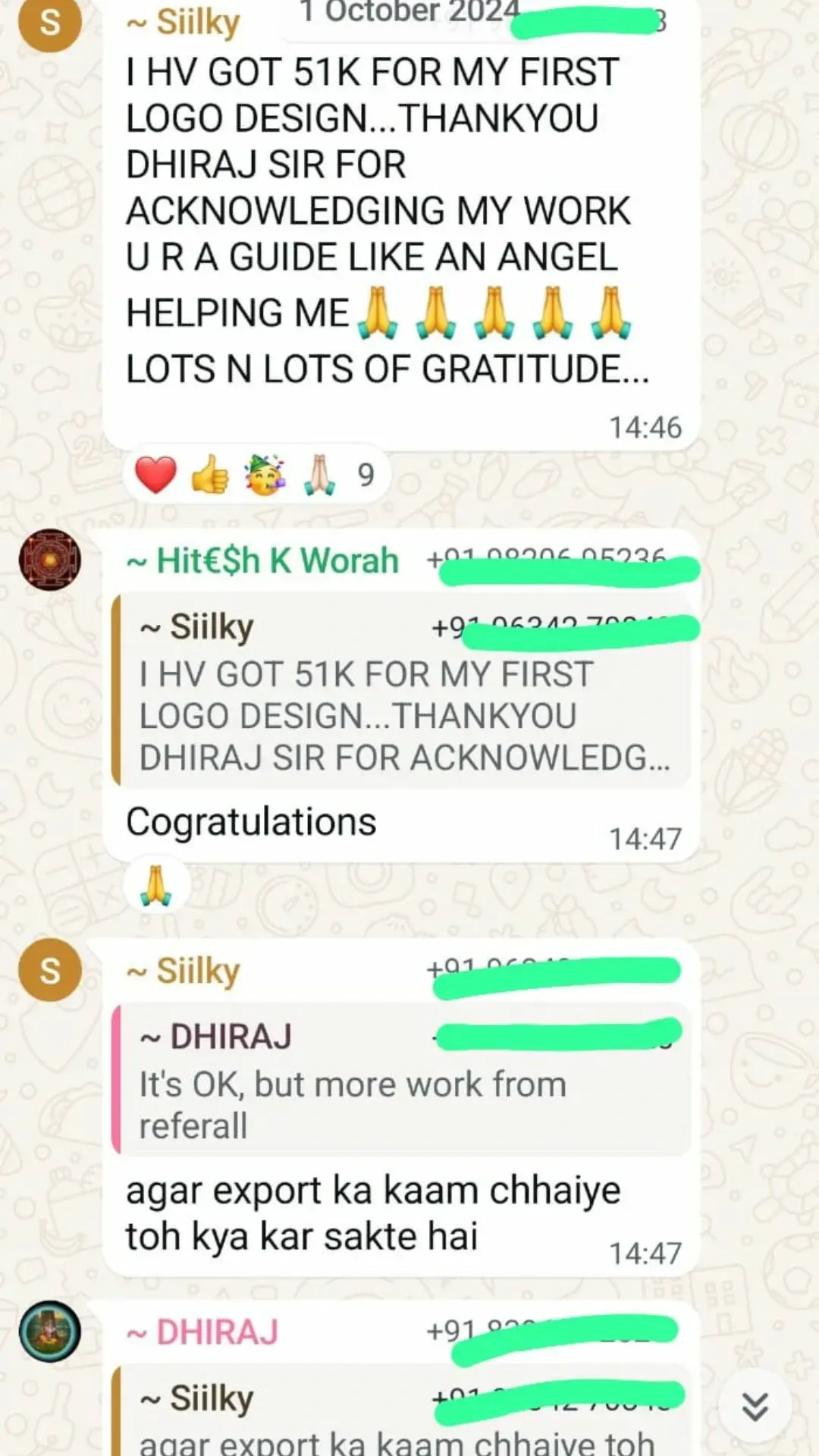Screen dimensions: 819x1456
Task: Open quoted Siilky message in Hit€$h's reply
Action: pos(401,691)
